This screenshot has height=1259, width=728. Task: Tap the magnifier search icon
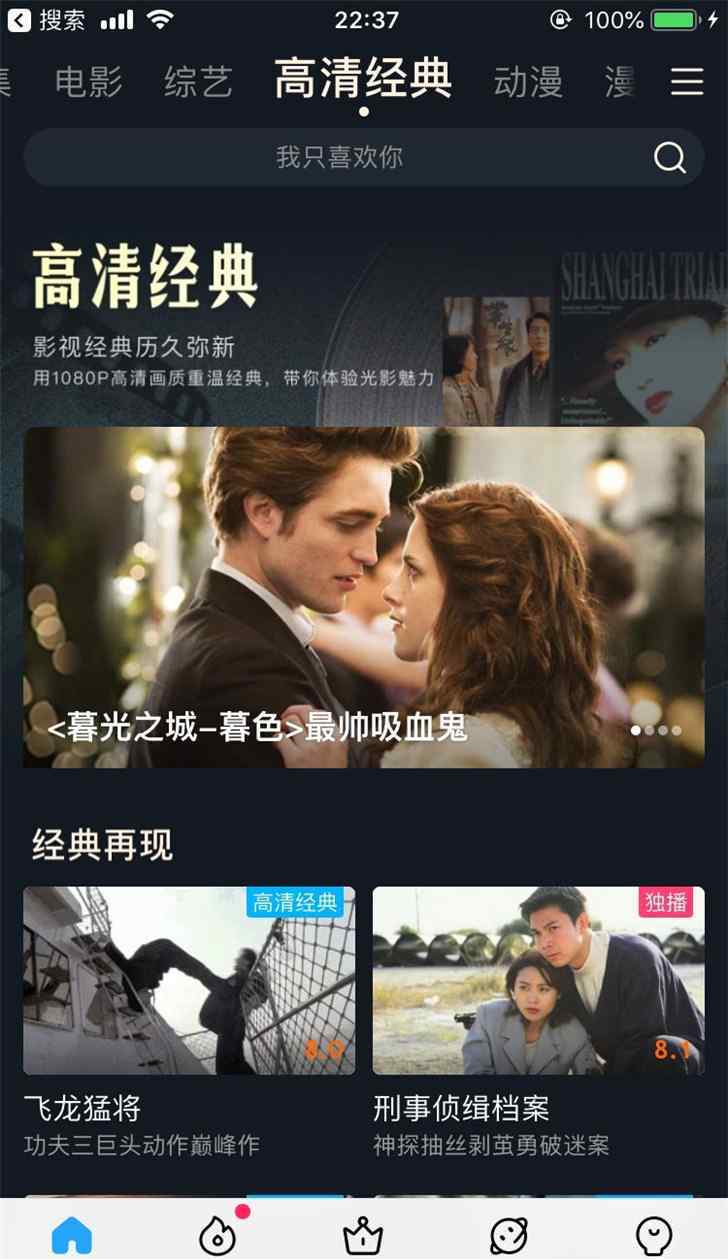670,157
